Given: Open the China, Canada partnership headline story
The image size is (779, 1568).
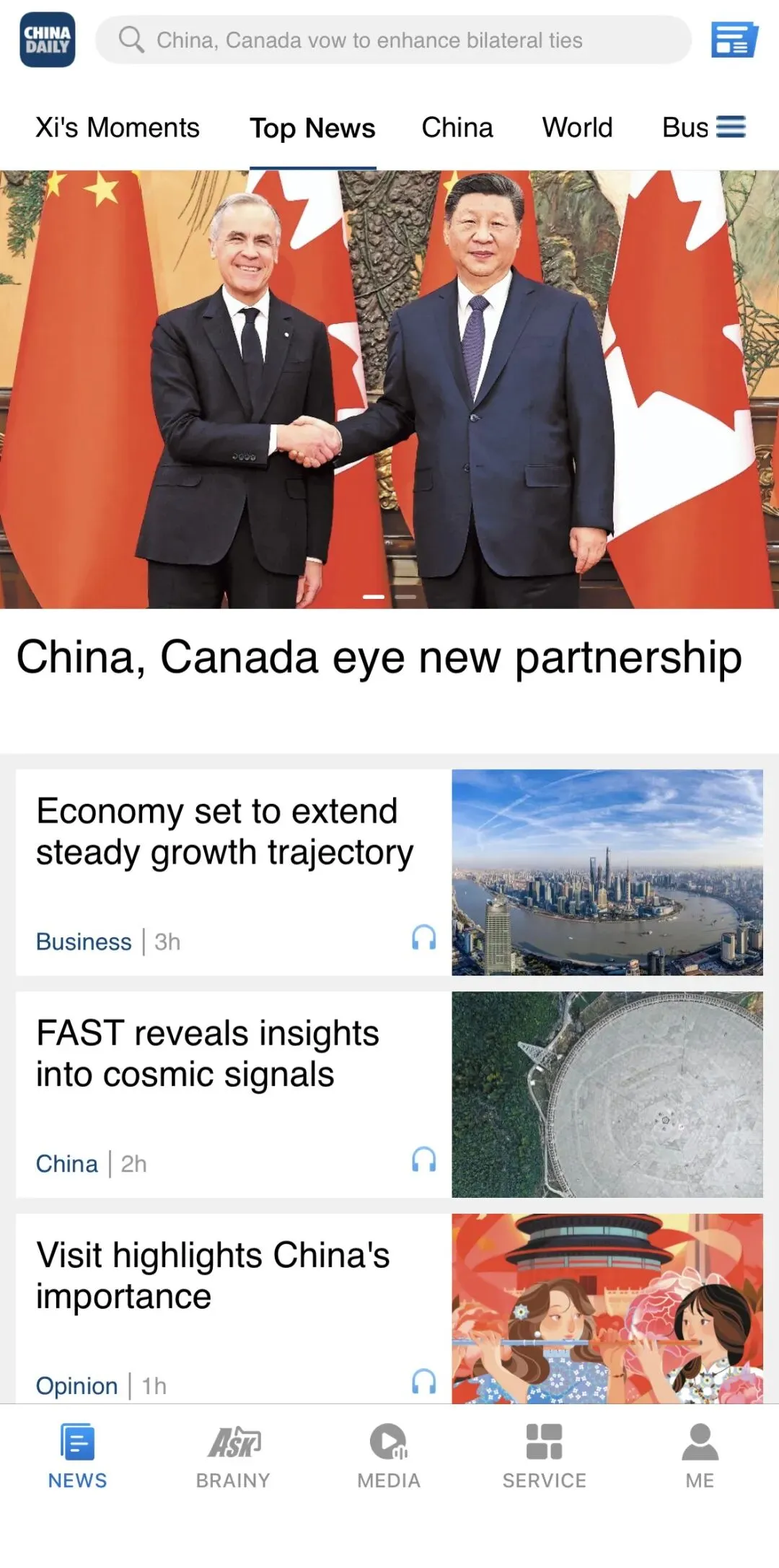Looking at the screenshot, I should point(379,657).
